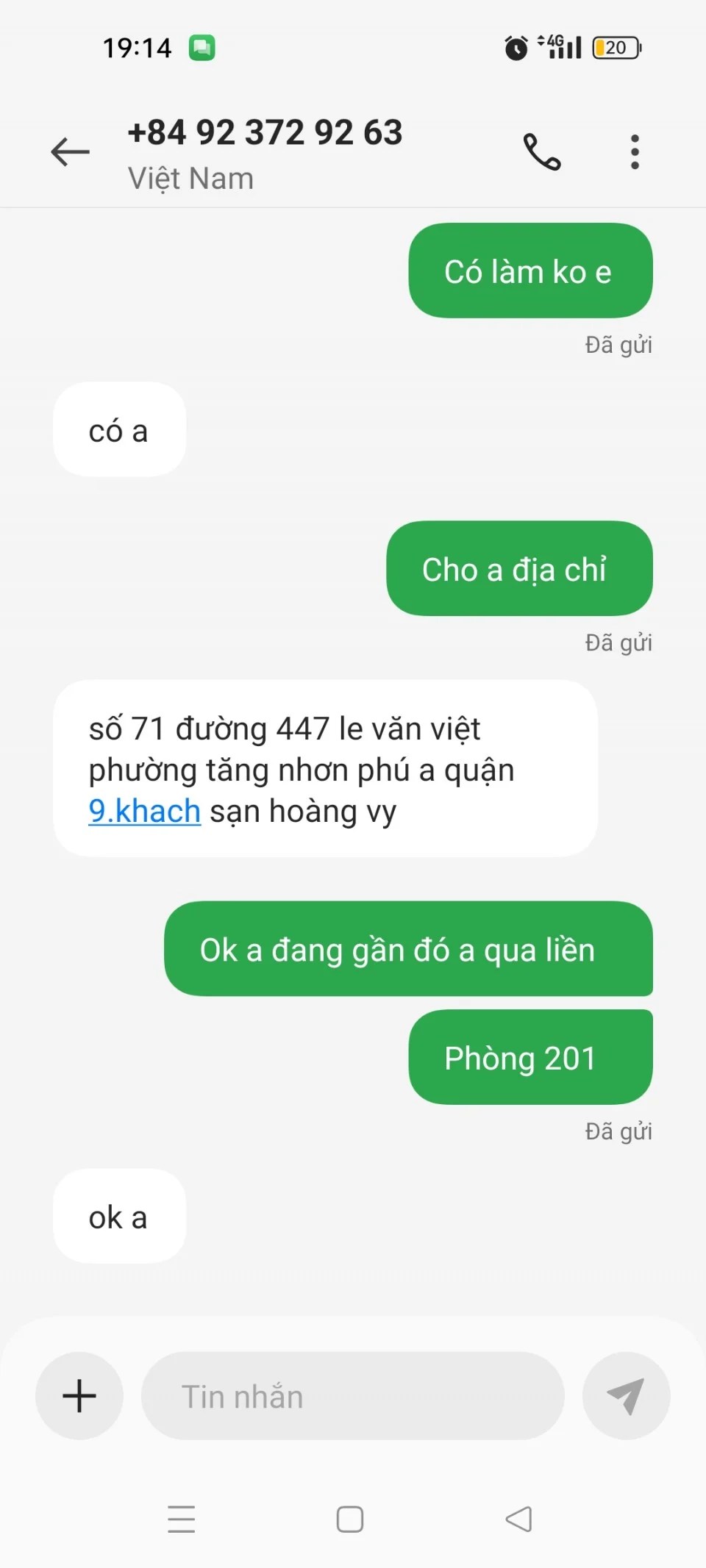Call +84 92 372 92 63
Image resolution: width=706 pixels, height=1568 pixels.
click(x=542, y=152)
